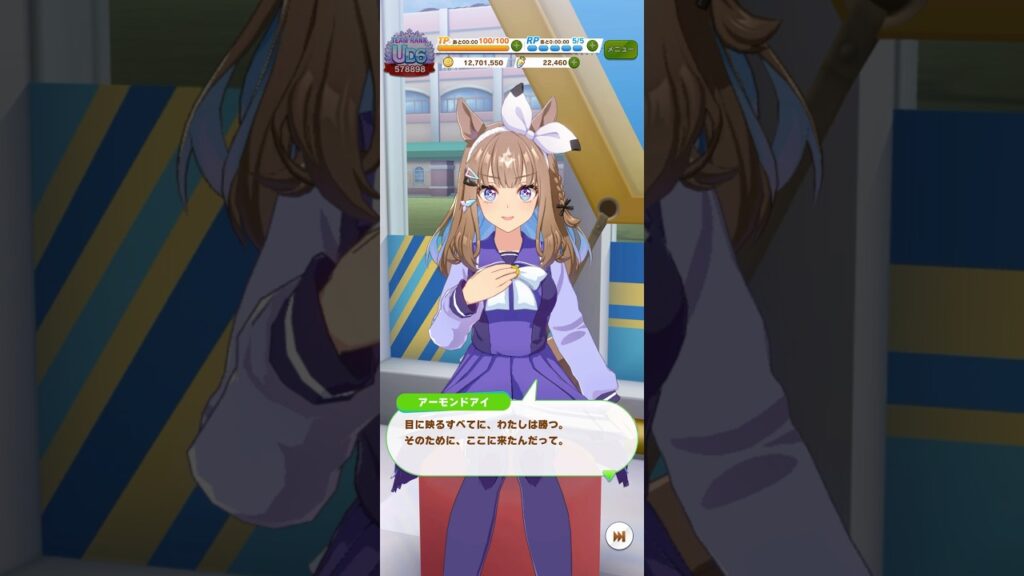The height and width of the screenshot is (576, 1024).
Task: Add carrots with the plus icon
Action: coord(574,62)
